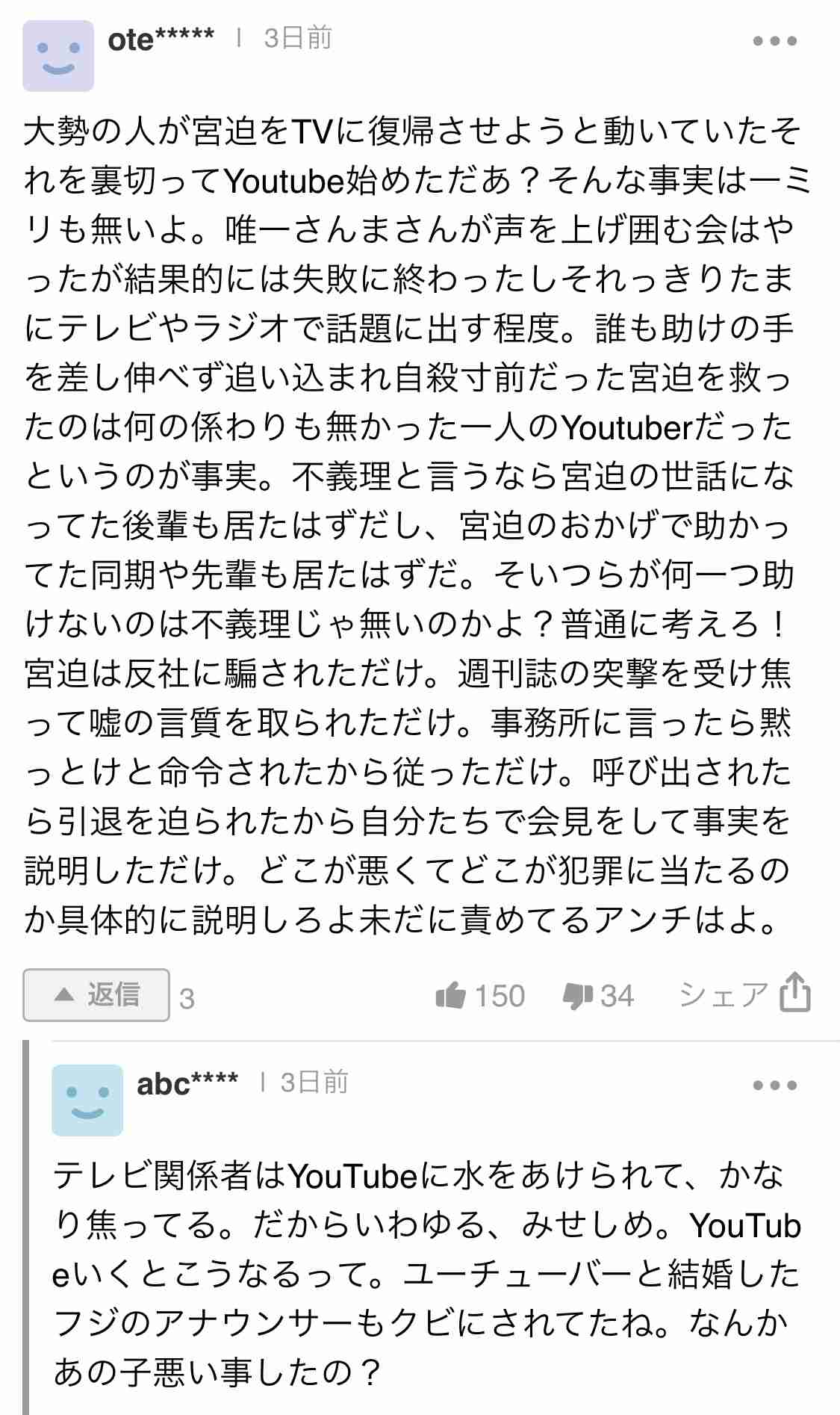
Task: Open the overflow menu on abc****'s reply
Action: [x=775, y=1085]
